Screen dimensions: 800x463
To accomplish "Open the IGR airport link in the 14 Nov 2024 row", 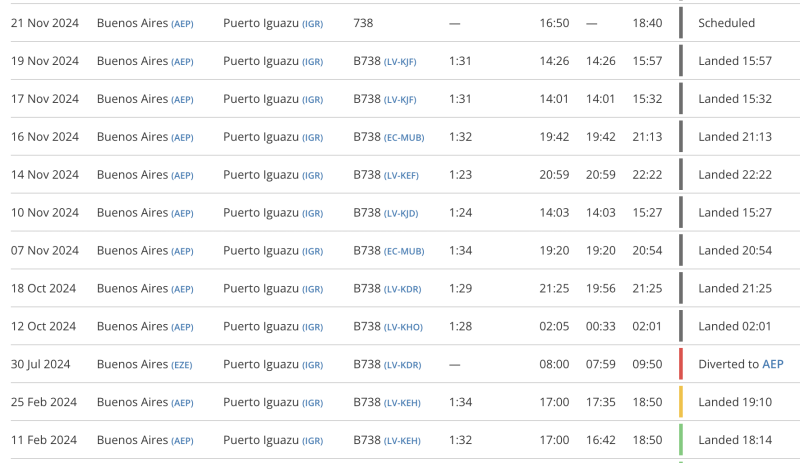I will 312,176.
